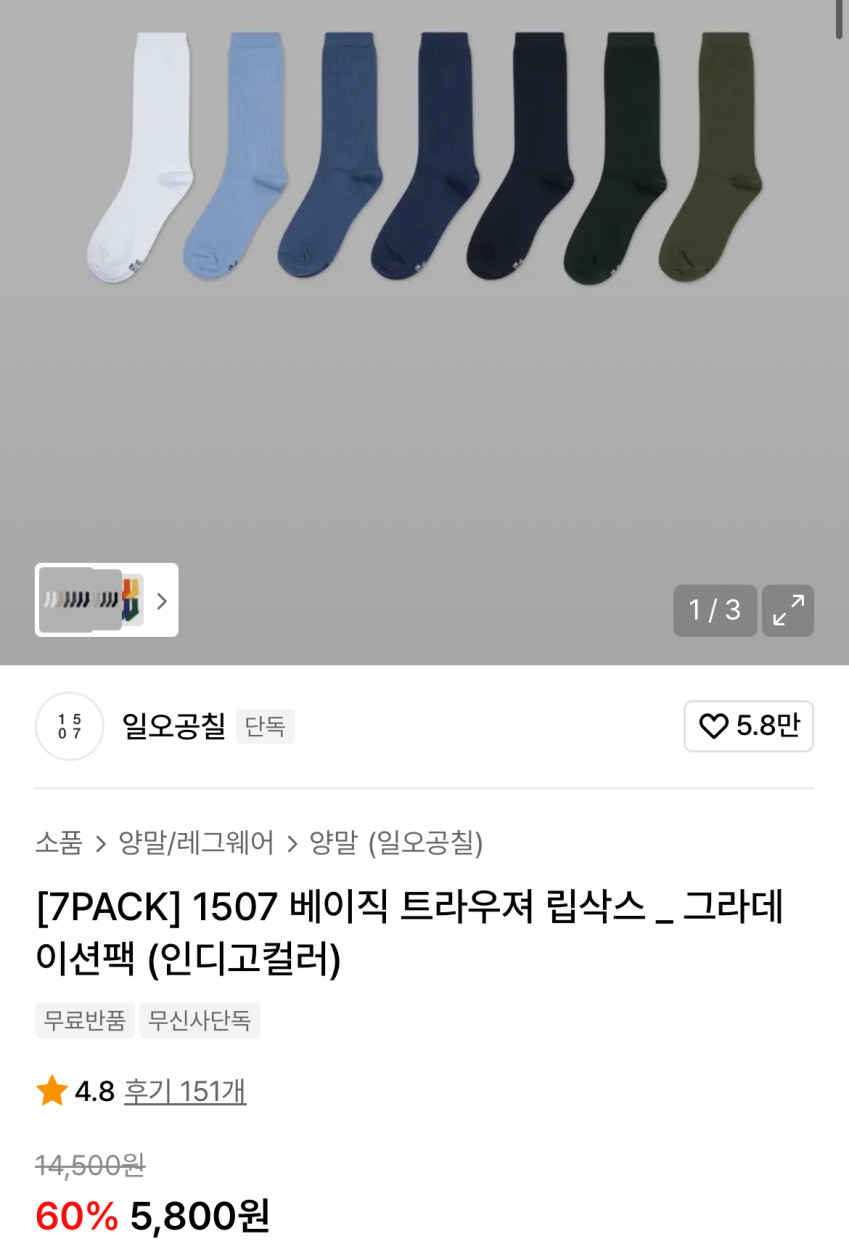Viewport: 849px width, 1255px height.
Task: Go to the 소품 category
Action: [58, 843]
